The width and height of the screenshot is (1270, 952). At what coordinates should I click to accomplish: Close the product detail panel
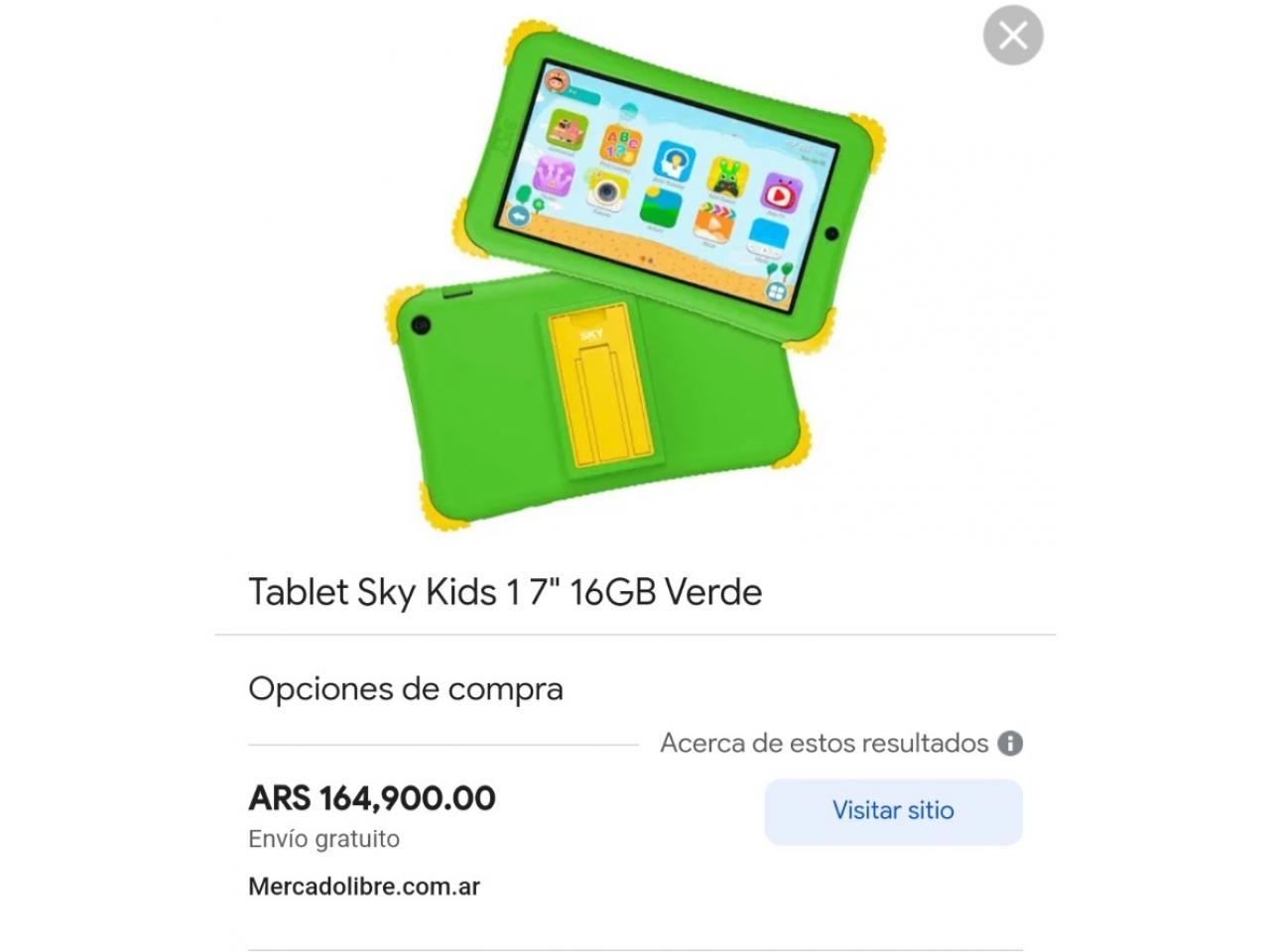pos(1013,36)
